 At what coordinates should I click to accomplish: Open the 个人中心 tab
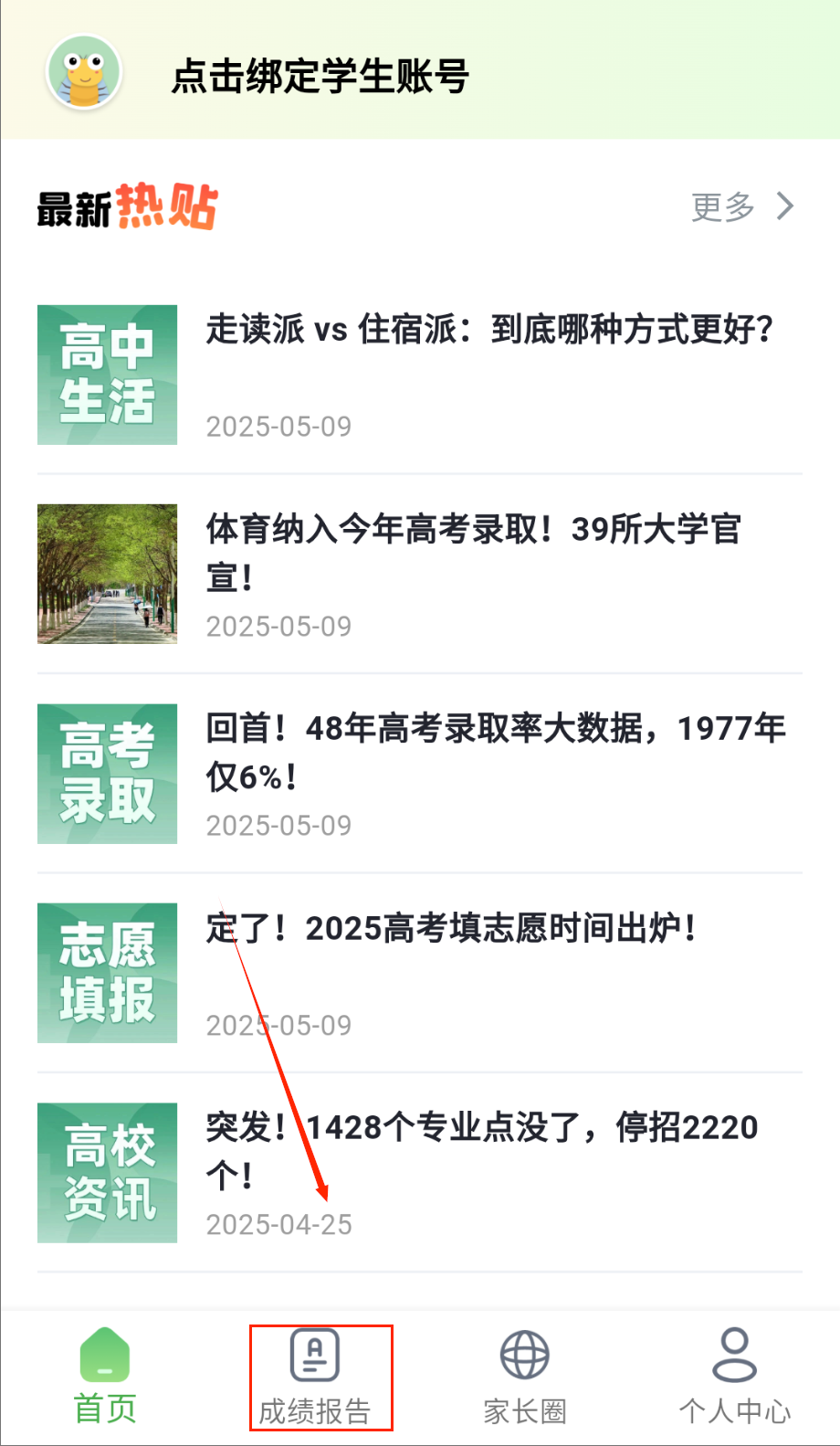(734, 1377)
